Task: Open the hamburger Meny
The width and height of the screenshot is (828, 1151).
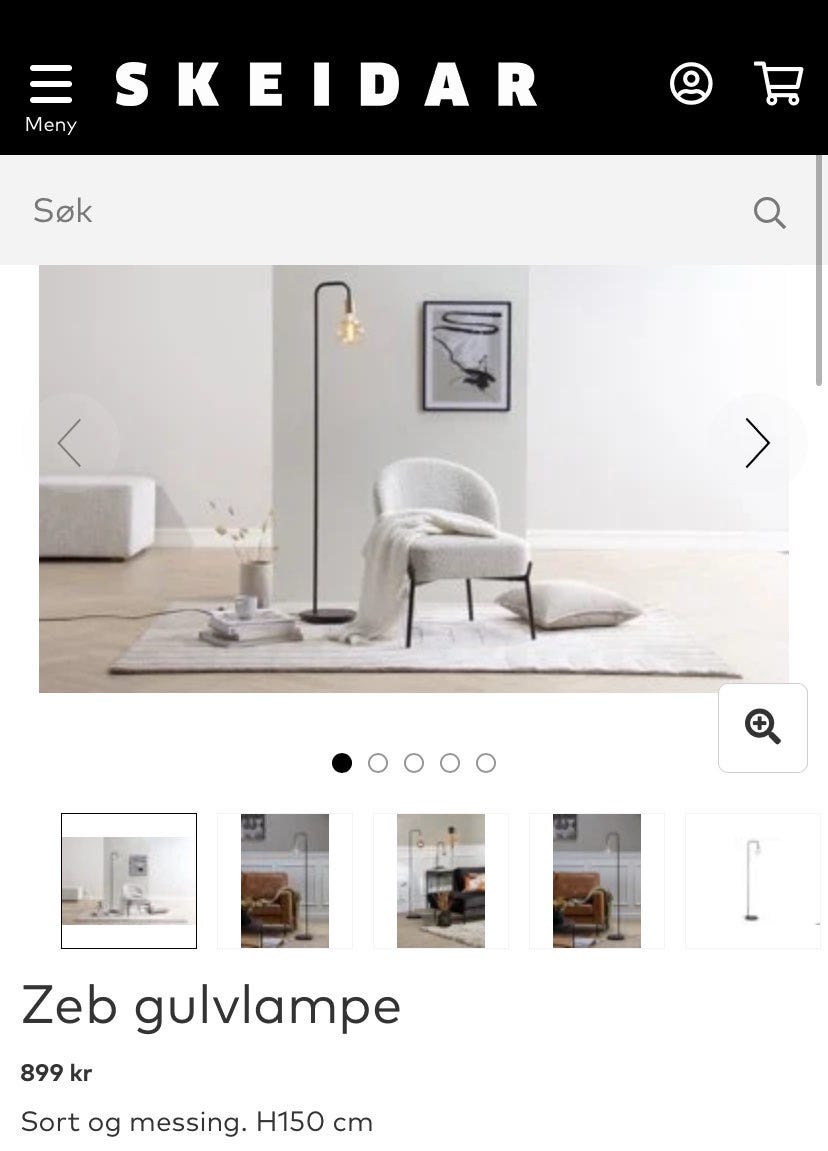Action: [50, 83]
